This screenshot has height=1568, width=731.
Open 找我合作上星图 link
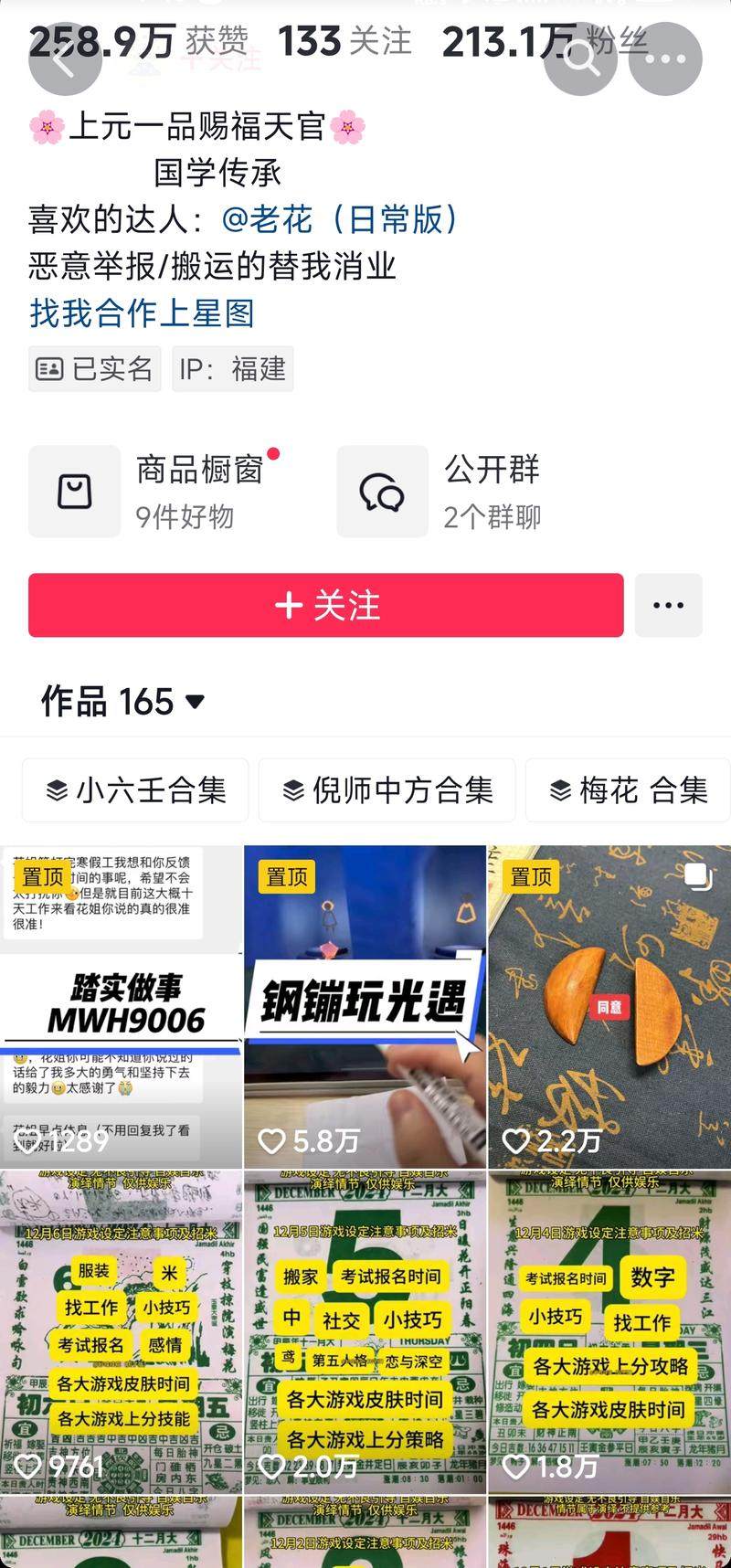[142, 313]
